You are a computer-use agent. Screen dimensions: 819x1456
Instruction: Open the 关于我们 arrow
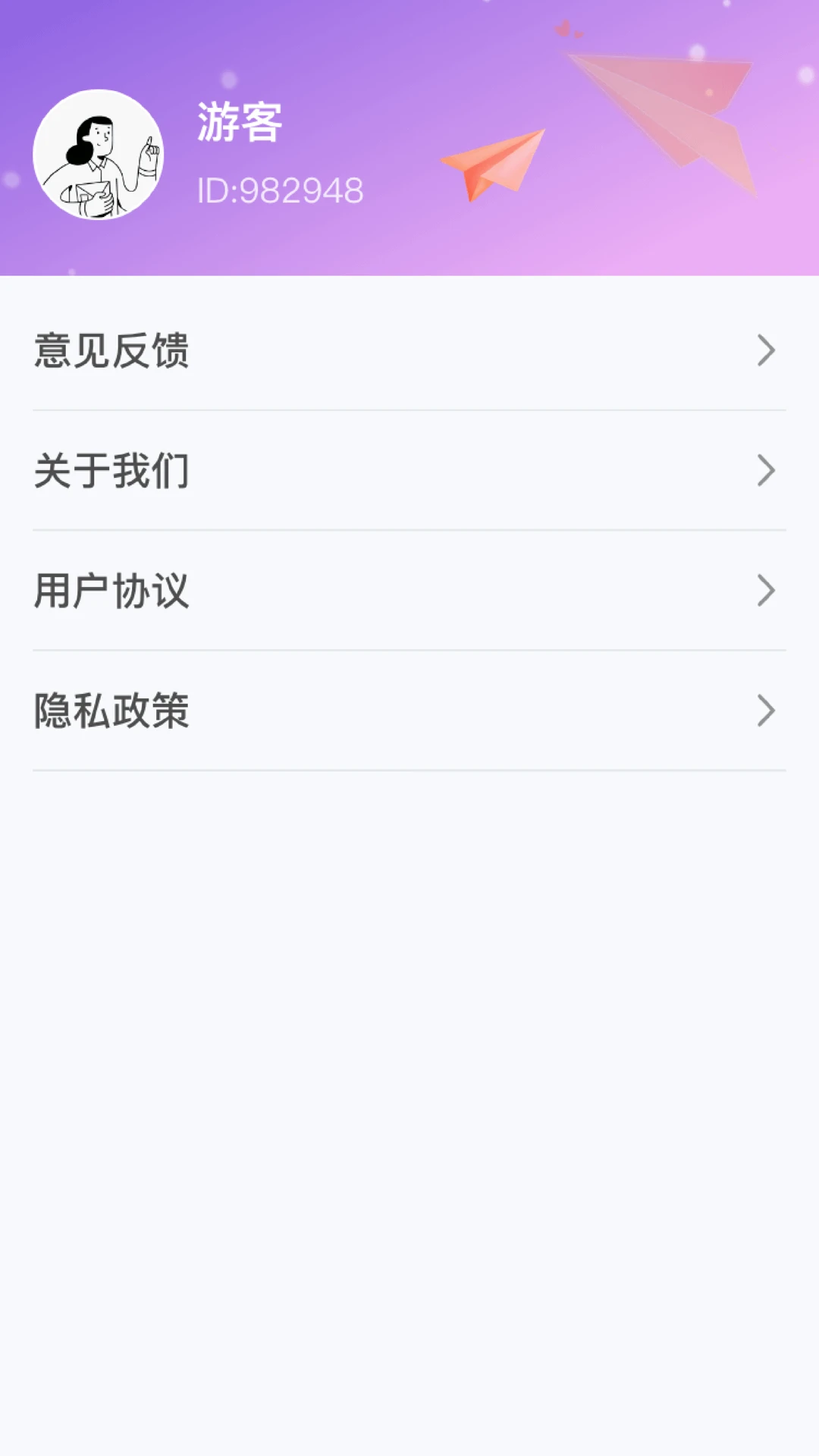[x=767, y=470]
